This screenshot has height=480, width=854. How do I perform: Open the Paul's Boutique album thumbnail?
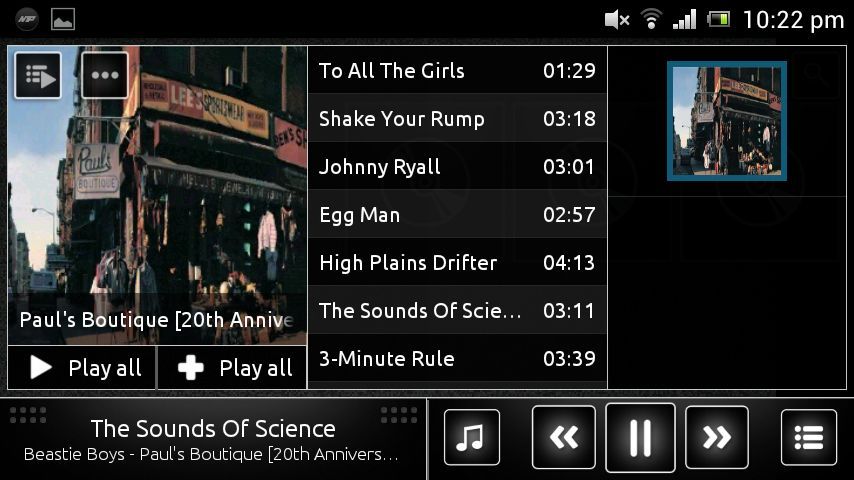tap(727, 121)
